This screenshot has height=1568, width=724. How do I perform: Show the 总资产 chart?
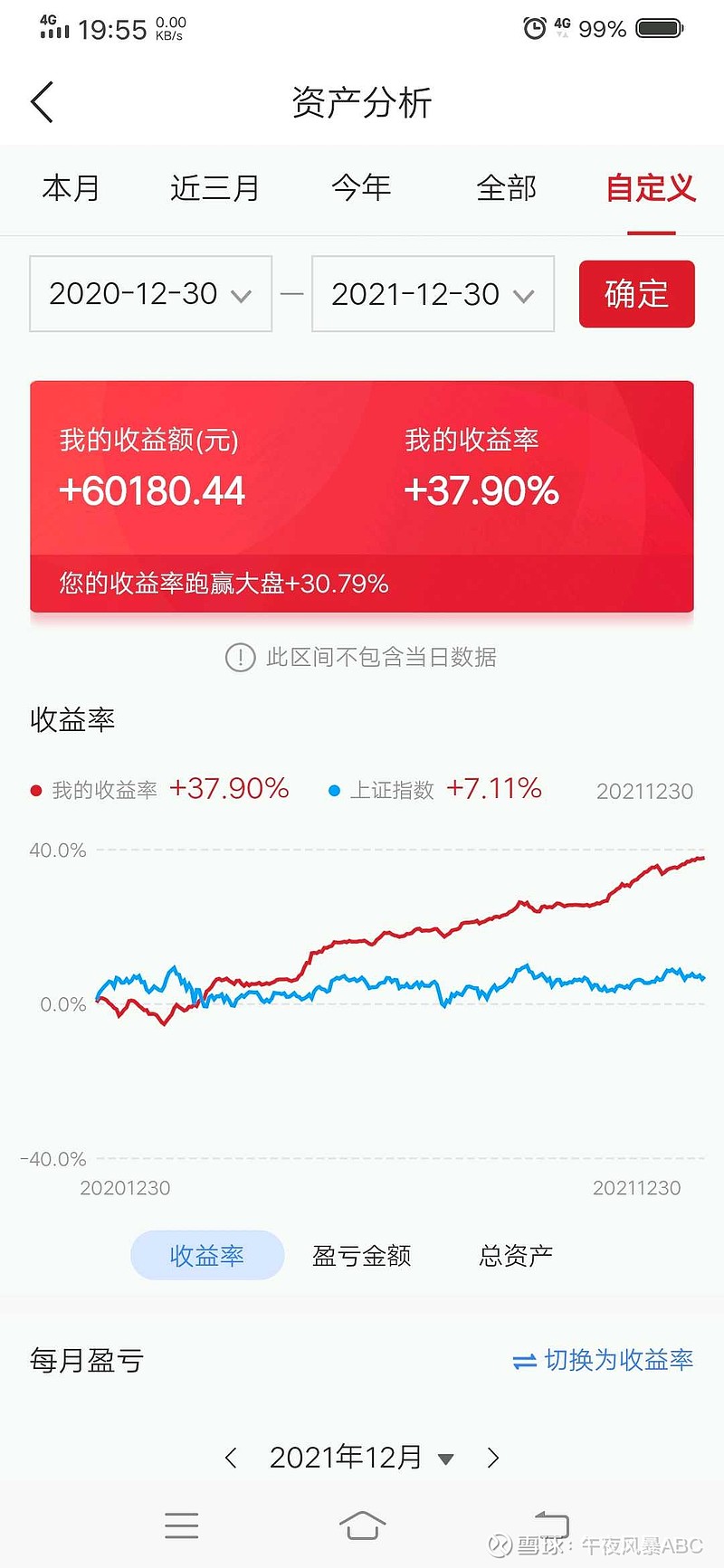pyautogui.click(x=516, y=1255)
